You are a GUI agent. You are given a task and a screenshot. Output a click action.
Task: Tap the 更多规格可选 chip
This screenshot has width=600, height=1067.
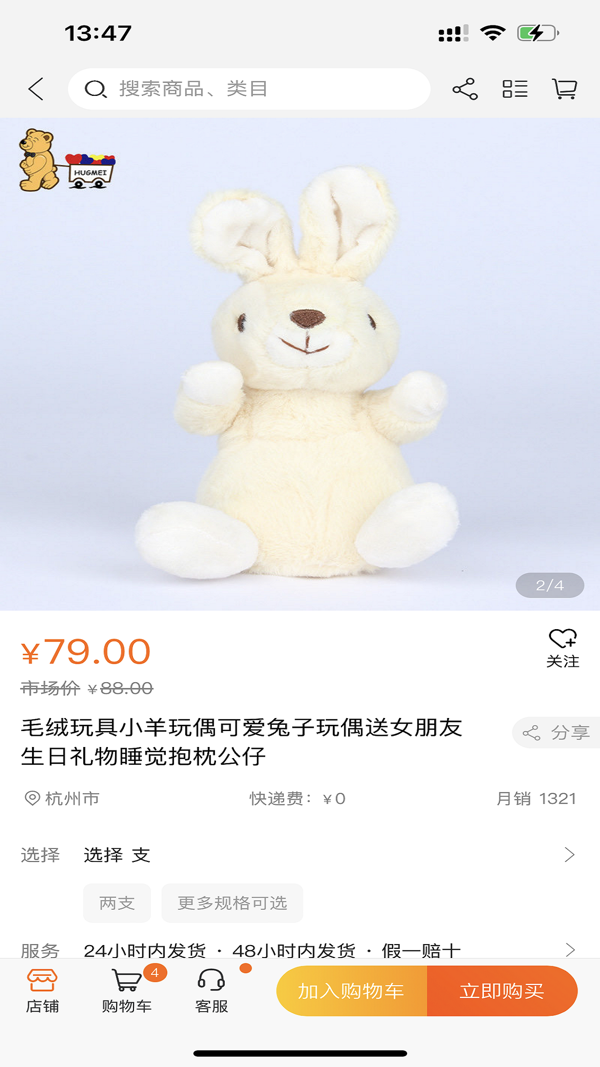[x=232, y=903]
